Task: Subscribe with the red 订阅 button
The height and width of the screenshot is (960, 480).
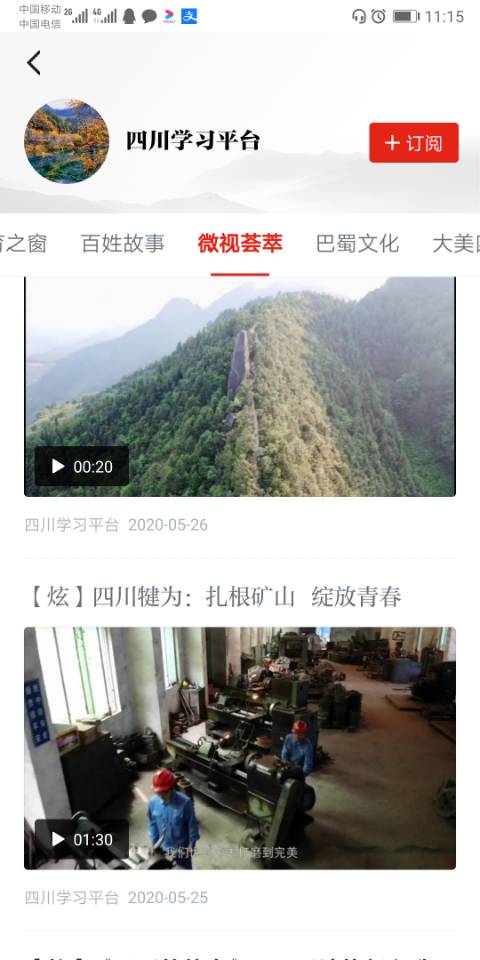Action: [x=413, y=143]
